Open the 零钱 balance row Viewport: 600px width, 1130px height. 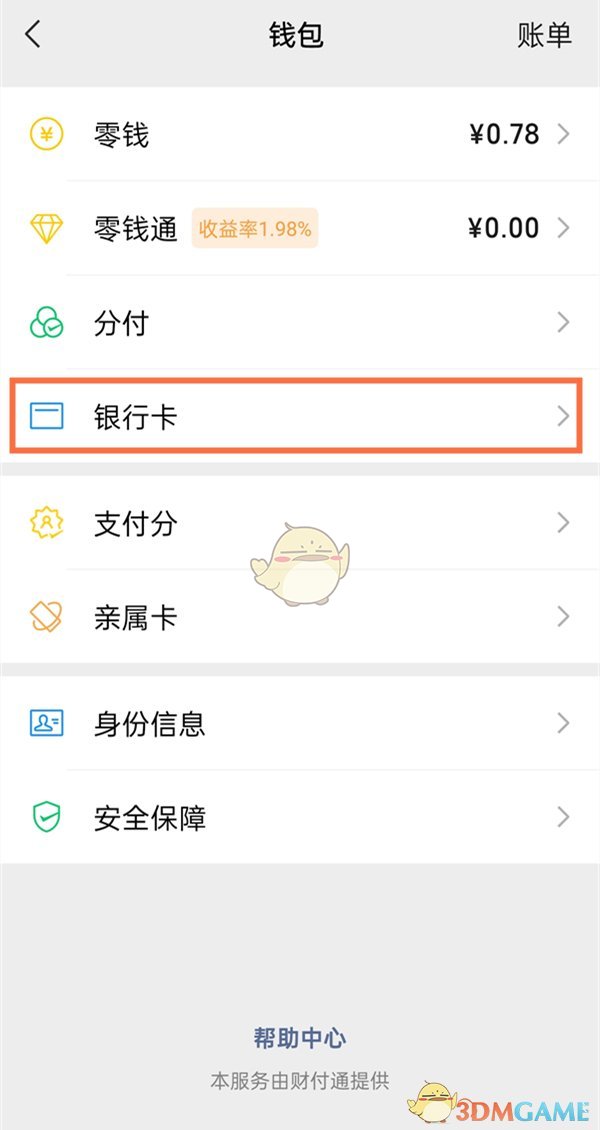(x=300, y=134)
